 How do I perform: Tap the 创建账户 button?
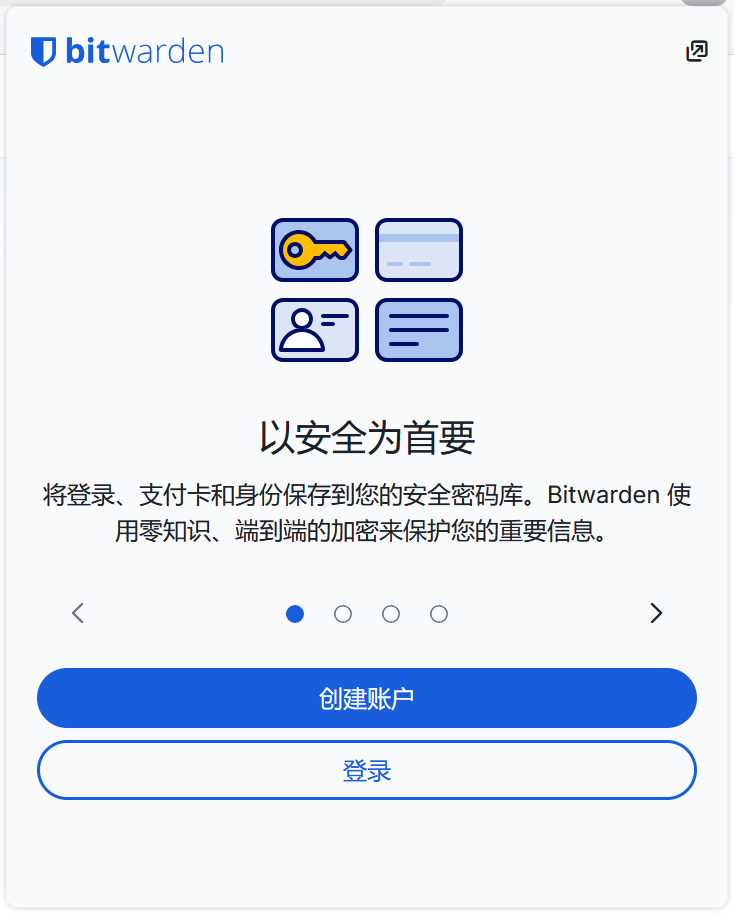point(367,698)
